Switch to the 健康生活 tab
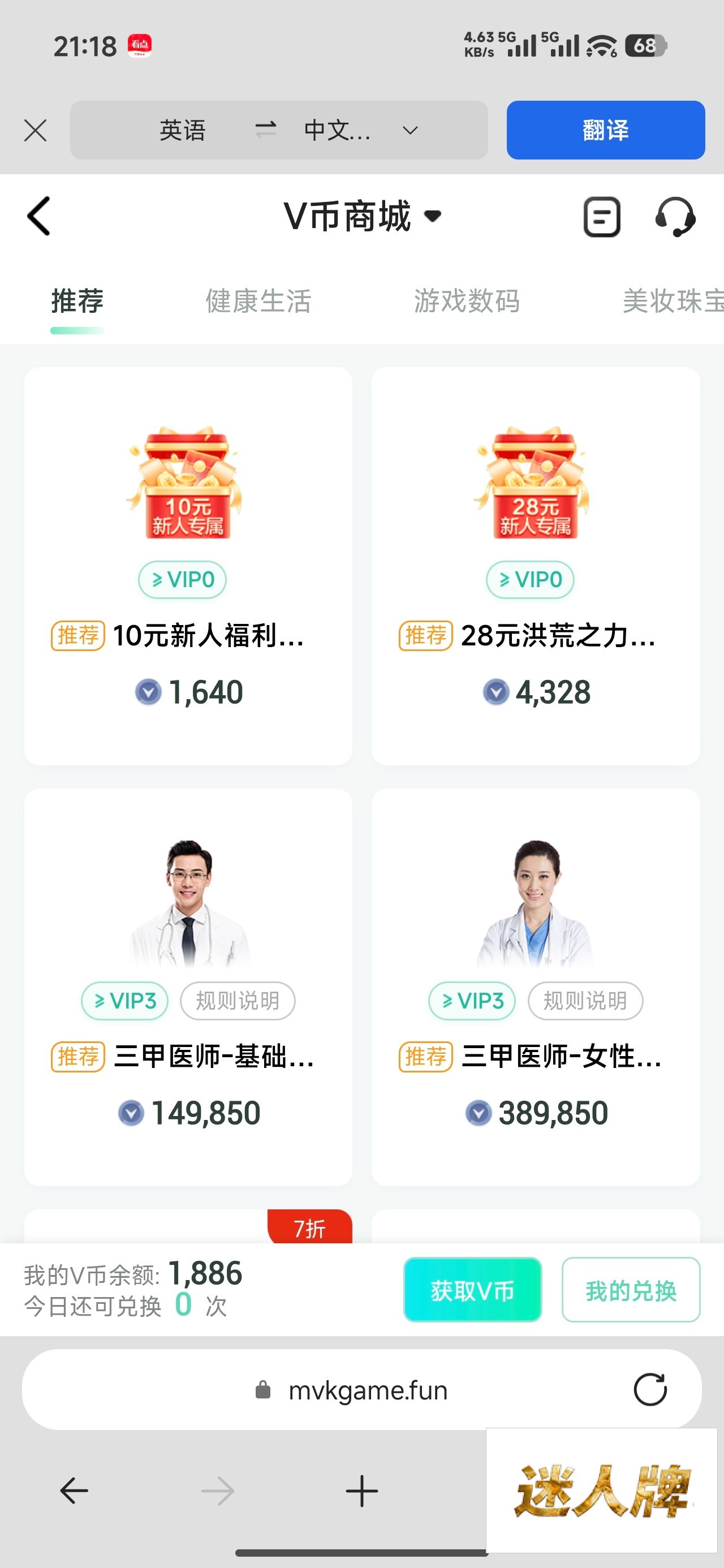Screen dimensions: 724x1568 tap(258, 301)
